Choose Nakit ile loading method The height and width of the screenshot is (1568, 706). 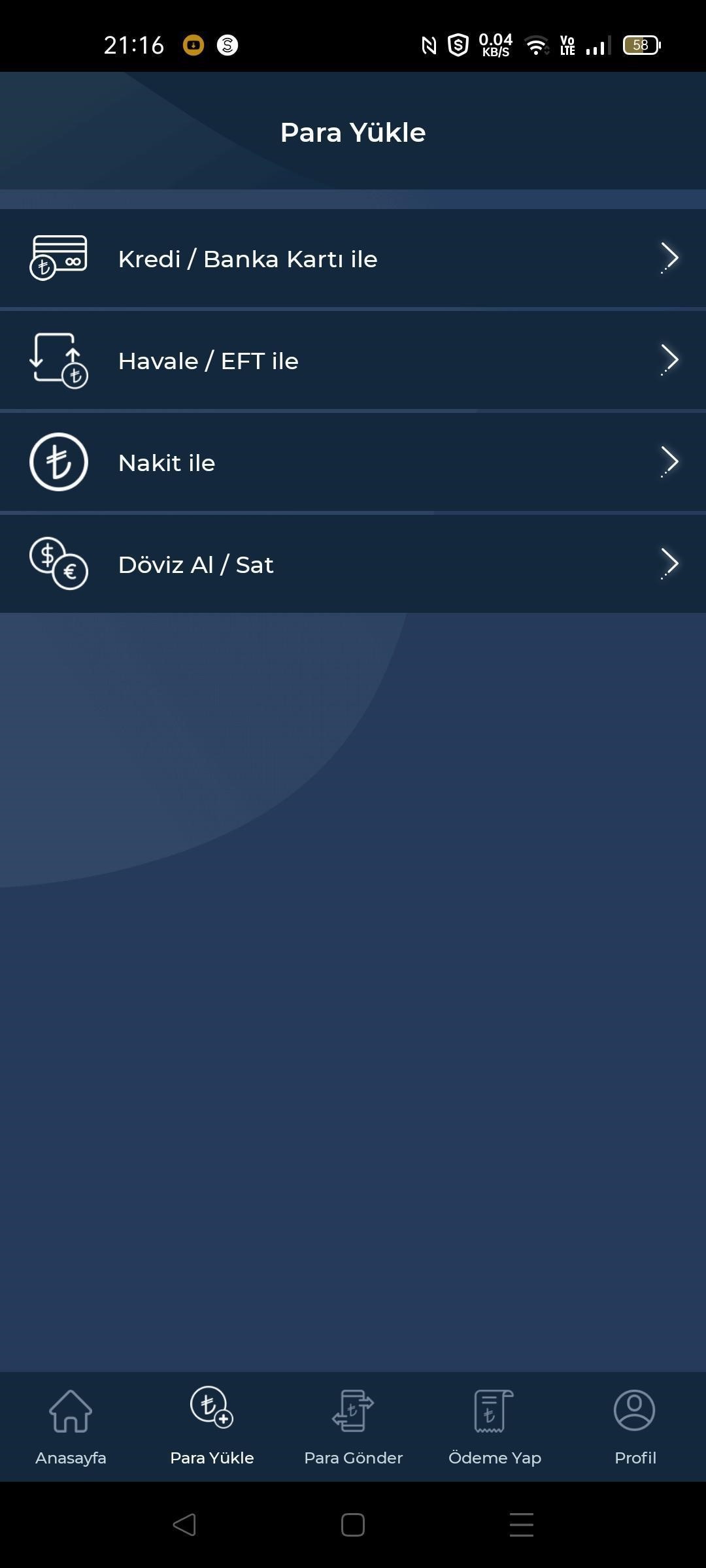353,462
